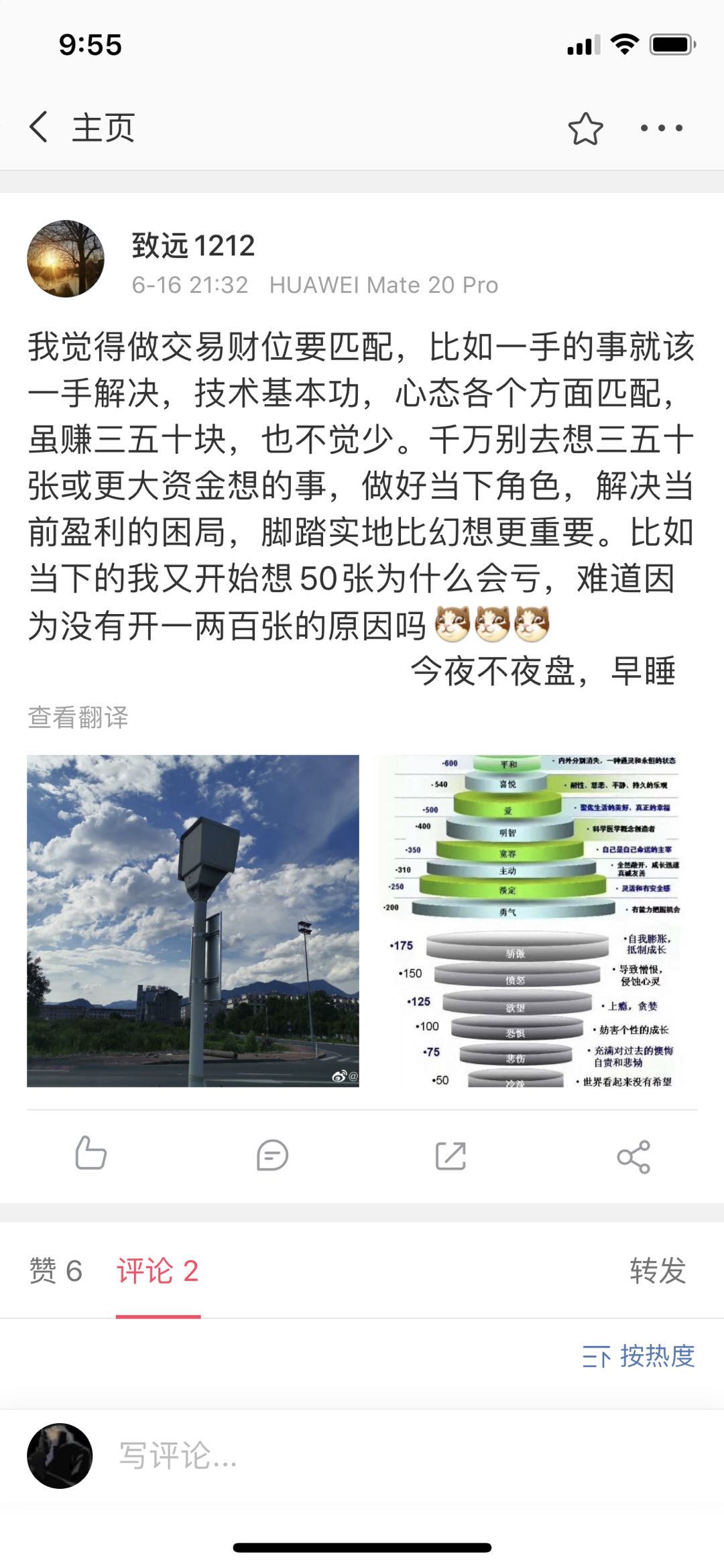Share the post via the share icon
This screenshot has width=724, height=1568.
click(x=633, y=1156)
